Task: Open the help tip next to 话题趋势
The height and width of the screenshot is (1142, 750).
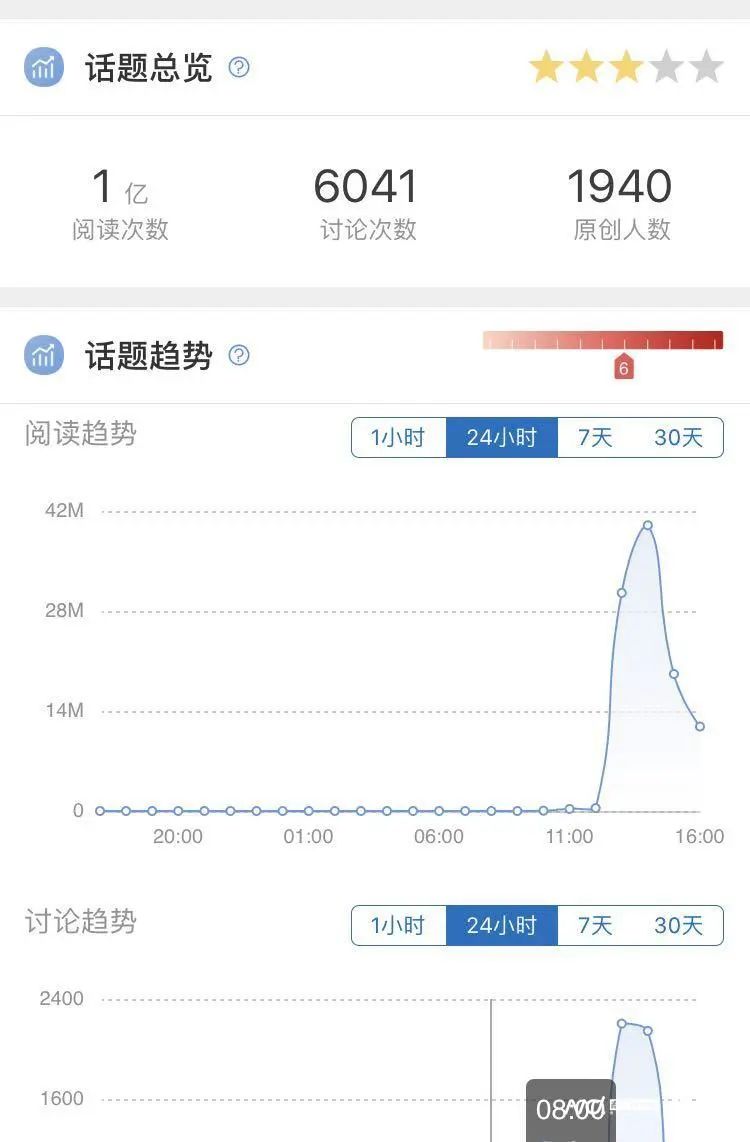Action: pos(237,356)
